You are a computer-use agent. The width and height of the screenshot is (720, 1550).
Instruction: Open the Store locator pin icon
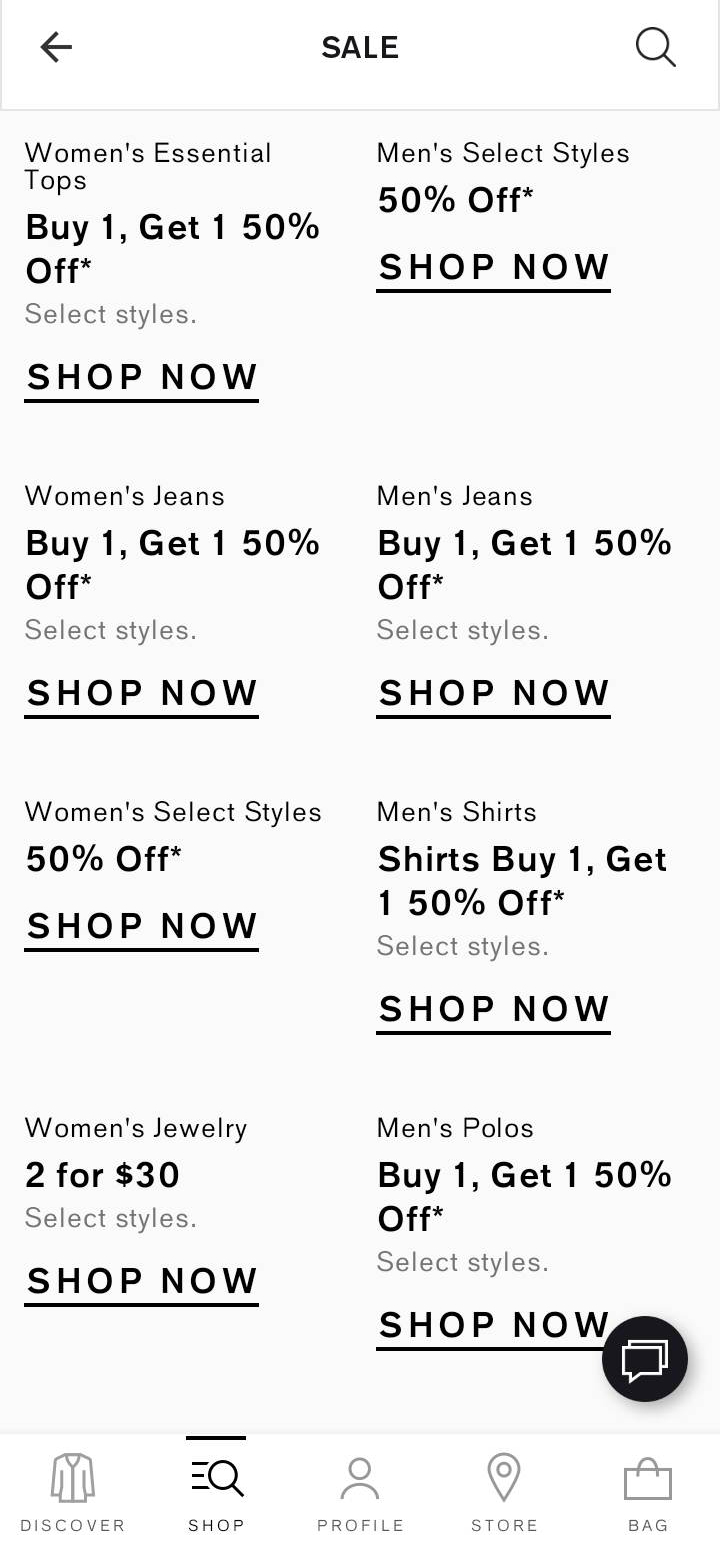(x=504, y=1476)
